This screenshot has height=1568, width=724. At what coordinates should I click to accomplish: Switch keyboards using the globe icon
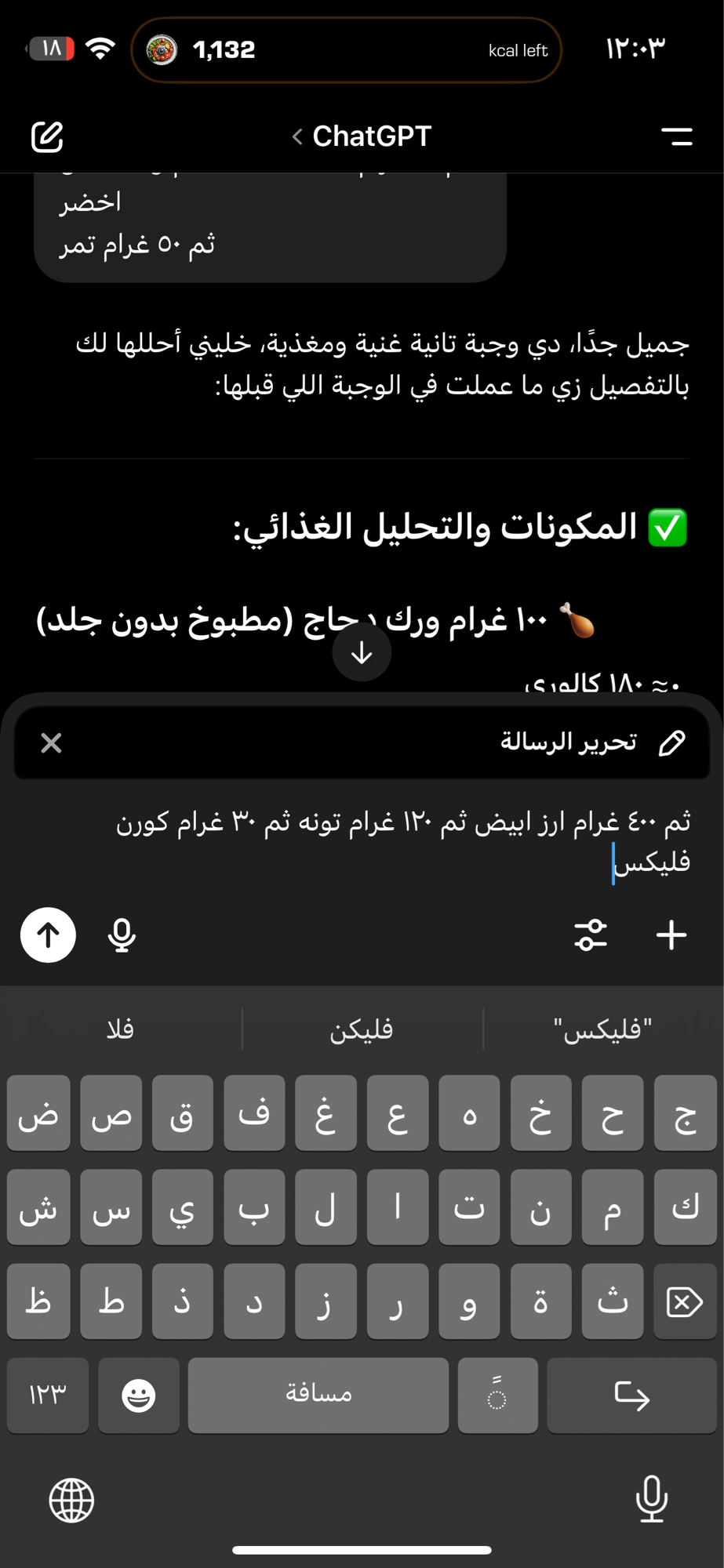[x=72, y=1500]
